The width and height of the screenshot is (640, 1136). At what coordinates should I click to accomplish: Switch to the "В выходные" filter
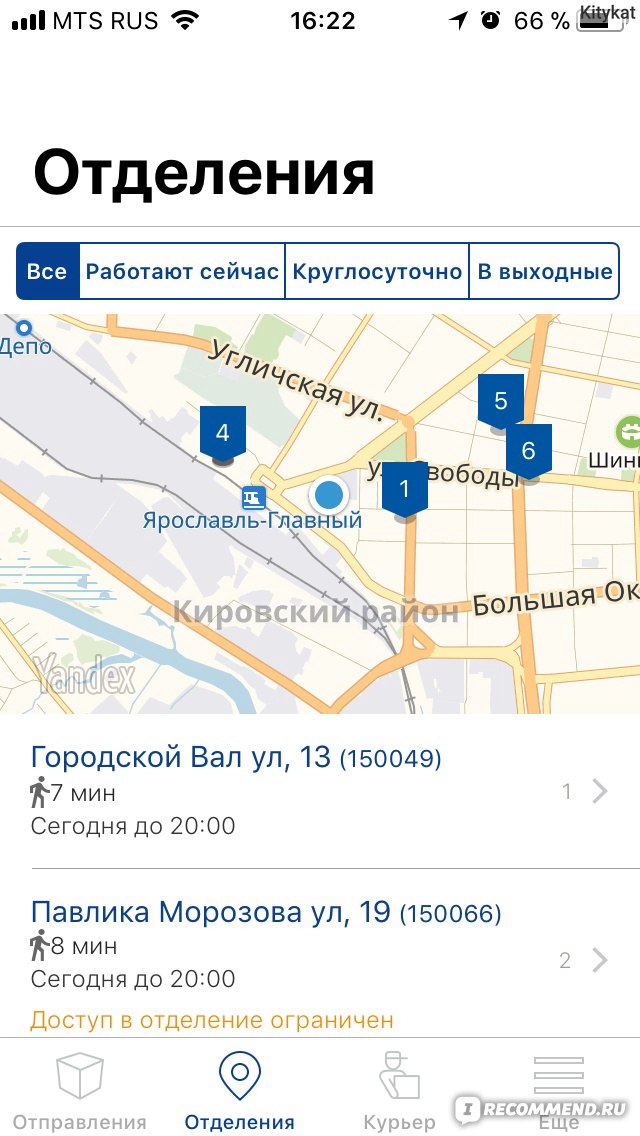click(x=544, y=272)
